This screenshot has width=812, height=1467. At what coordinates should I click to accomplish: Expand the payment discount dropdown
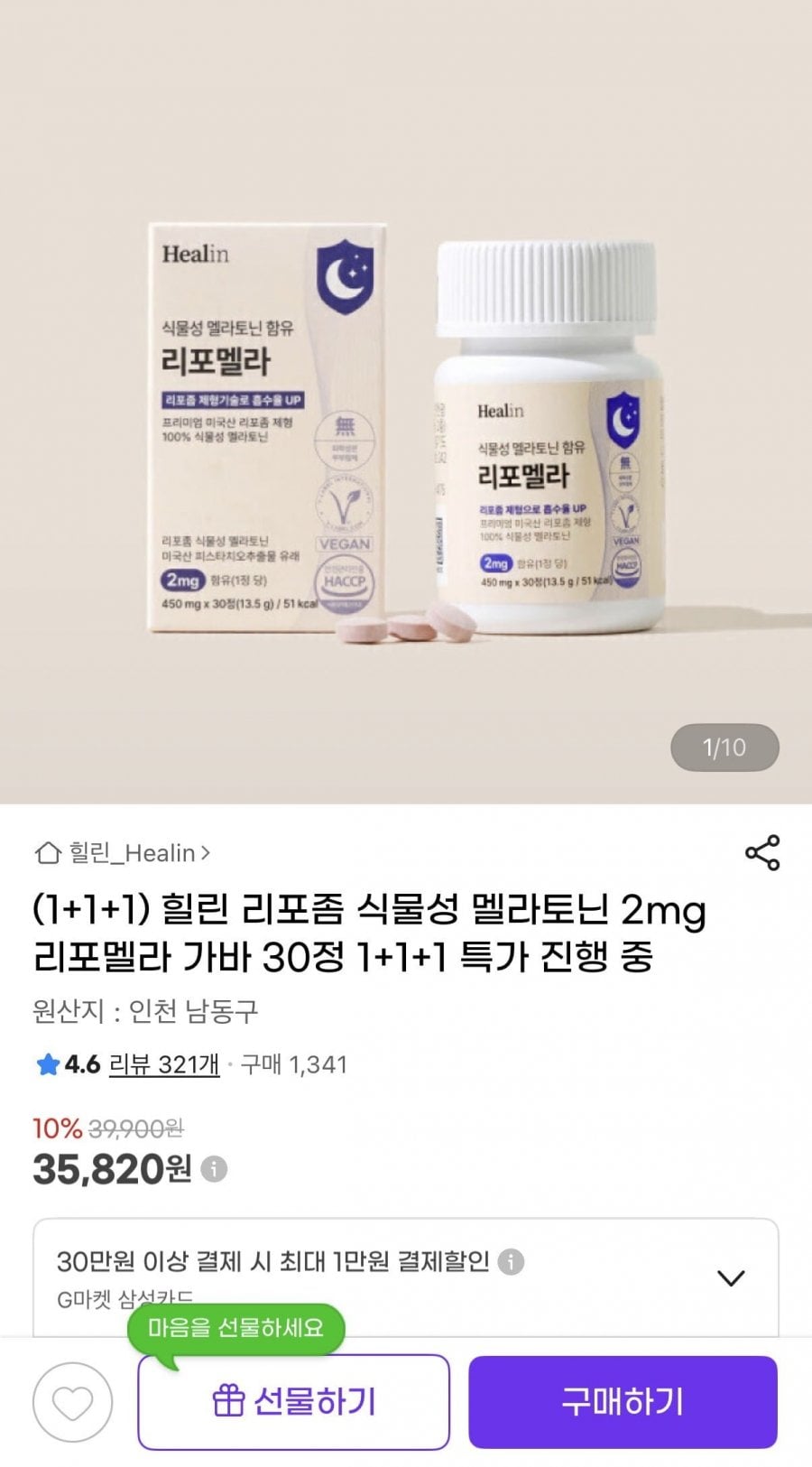click(730, 1277)
